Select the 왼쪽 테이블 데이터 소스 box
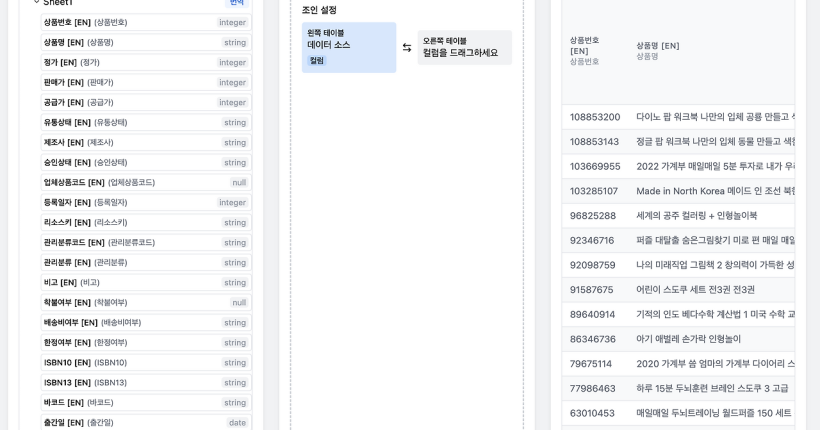 pos(348,47)
